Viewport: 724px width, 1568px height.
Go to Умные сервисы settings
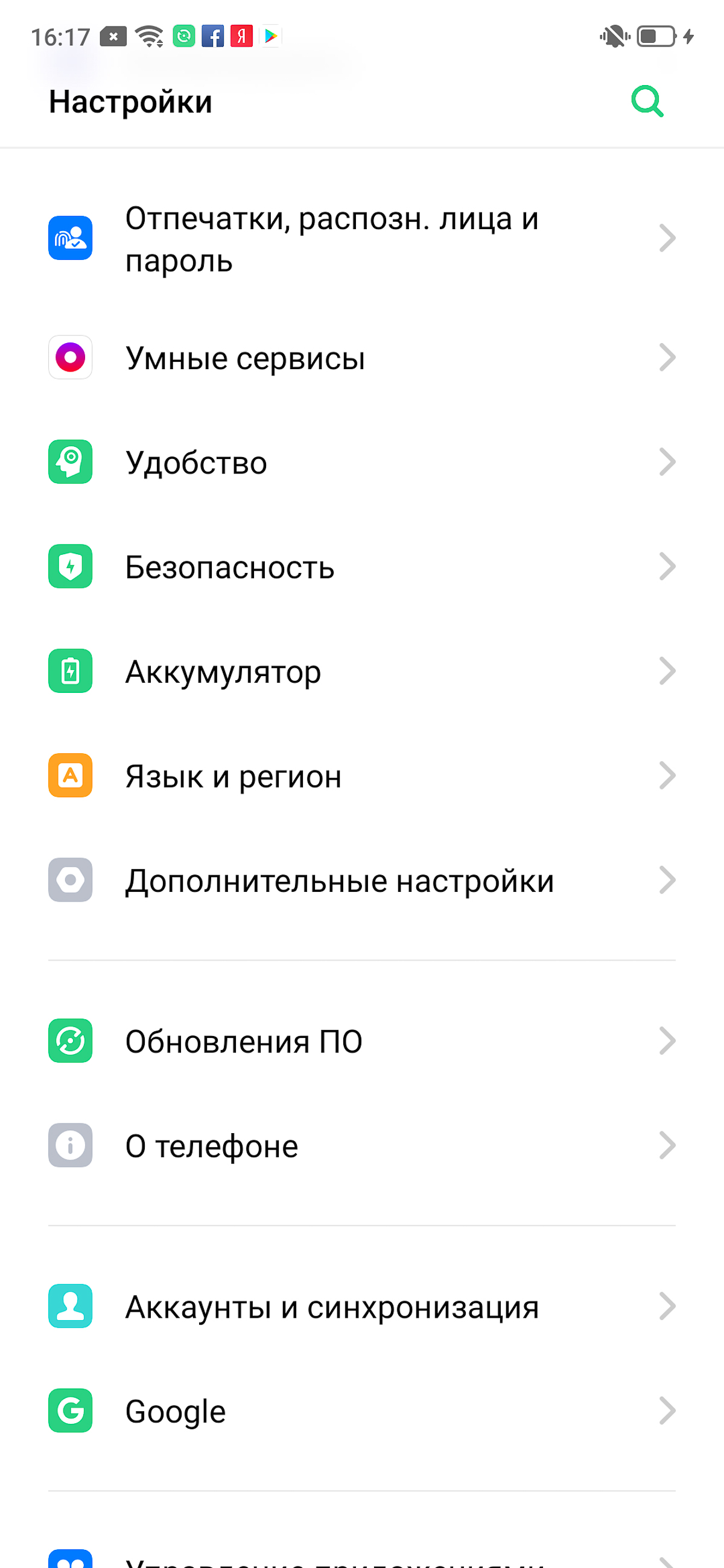(x=361, y=357)
